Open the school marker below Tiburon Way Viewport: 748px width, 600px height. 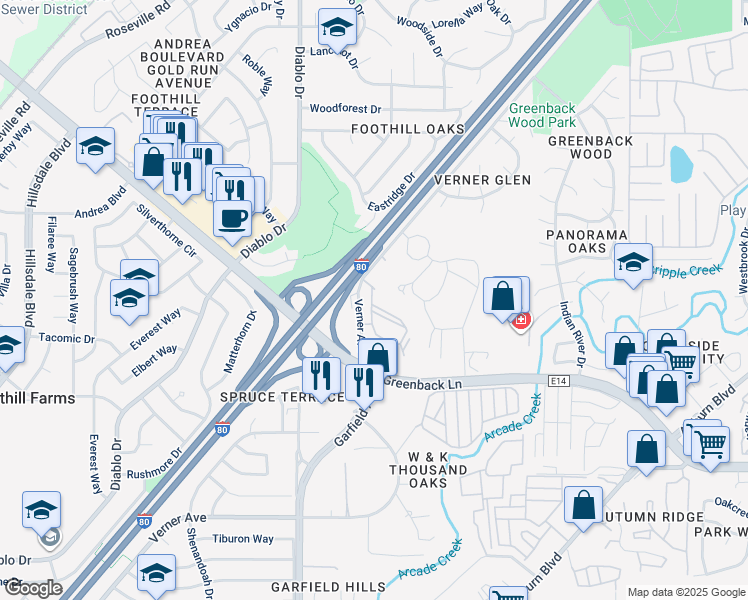(x=156, y=574)
